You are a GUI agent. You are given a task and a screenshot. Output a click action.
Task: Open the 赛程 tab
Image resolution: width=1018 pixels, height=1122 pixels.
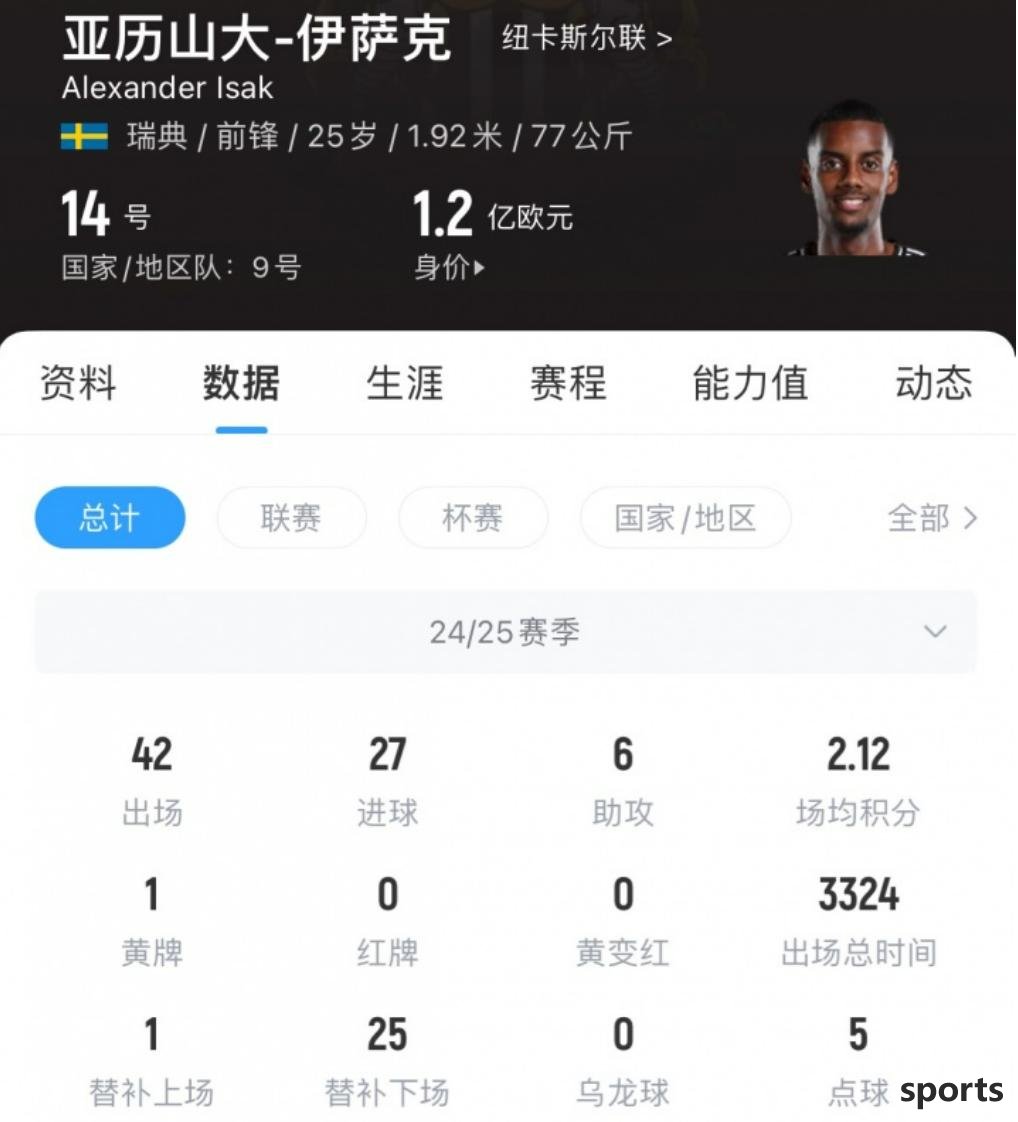point(568,383)
